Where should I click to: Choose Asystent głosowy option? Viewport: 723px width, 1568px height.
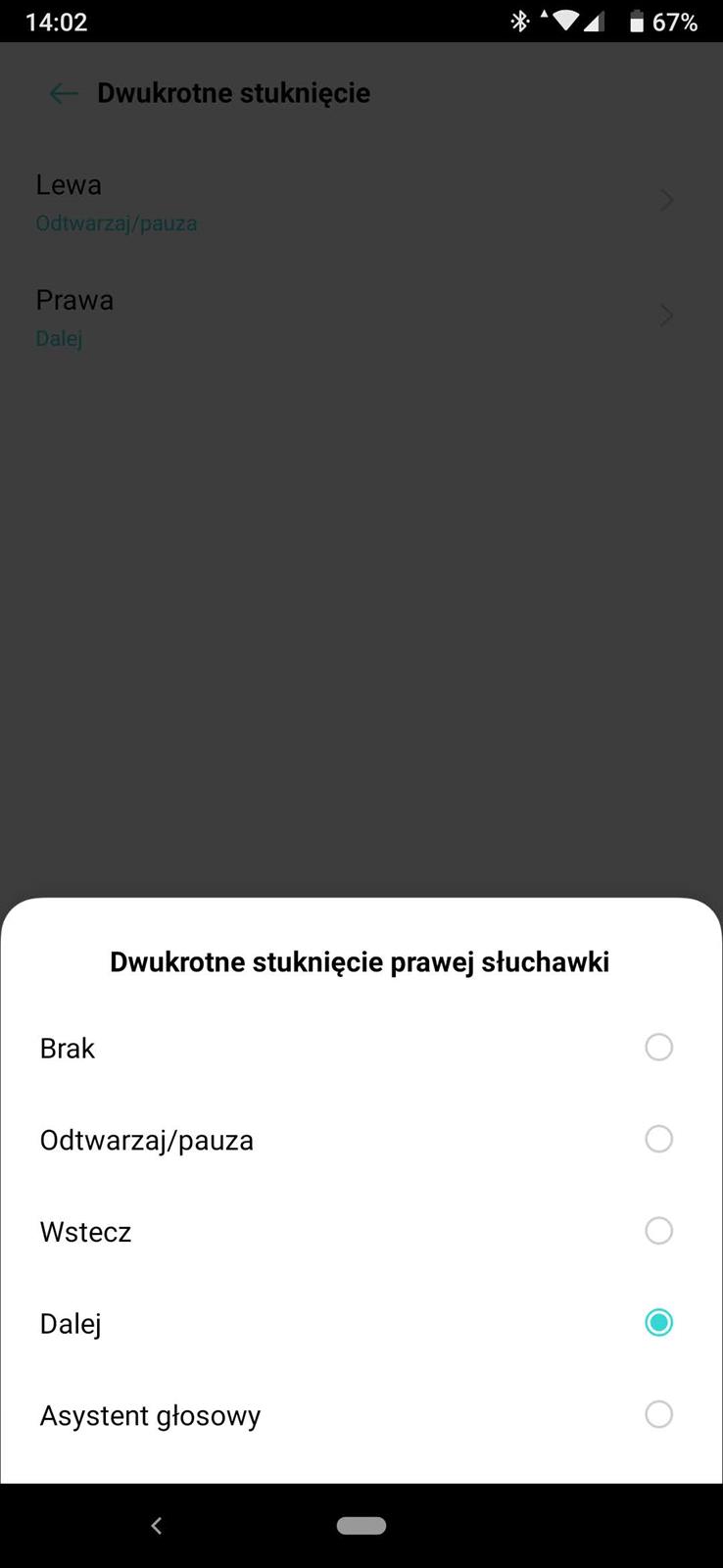pos(658,1414)
